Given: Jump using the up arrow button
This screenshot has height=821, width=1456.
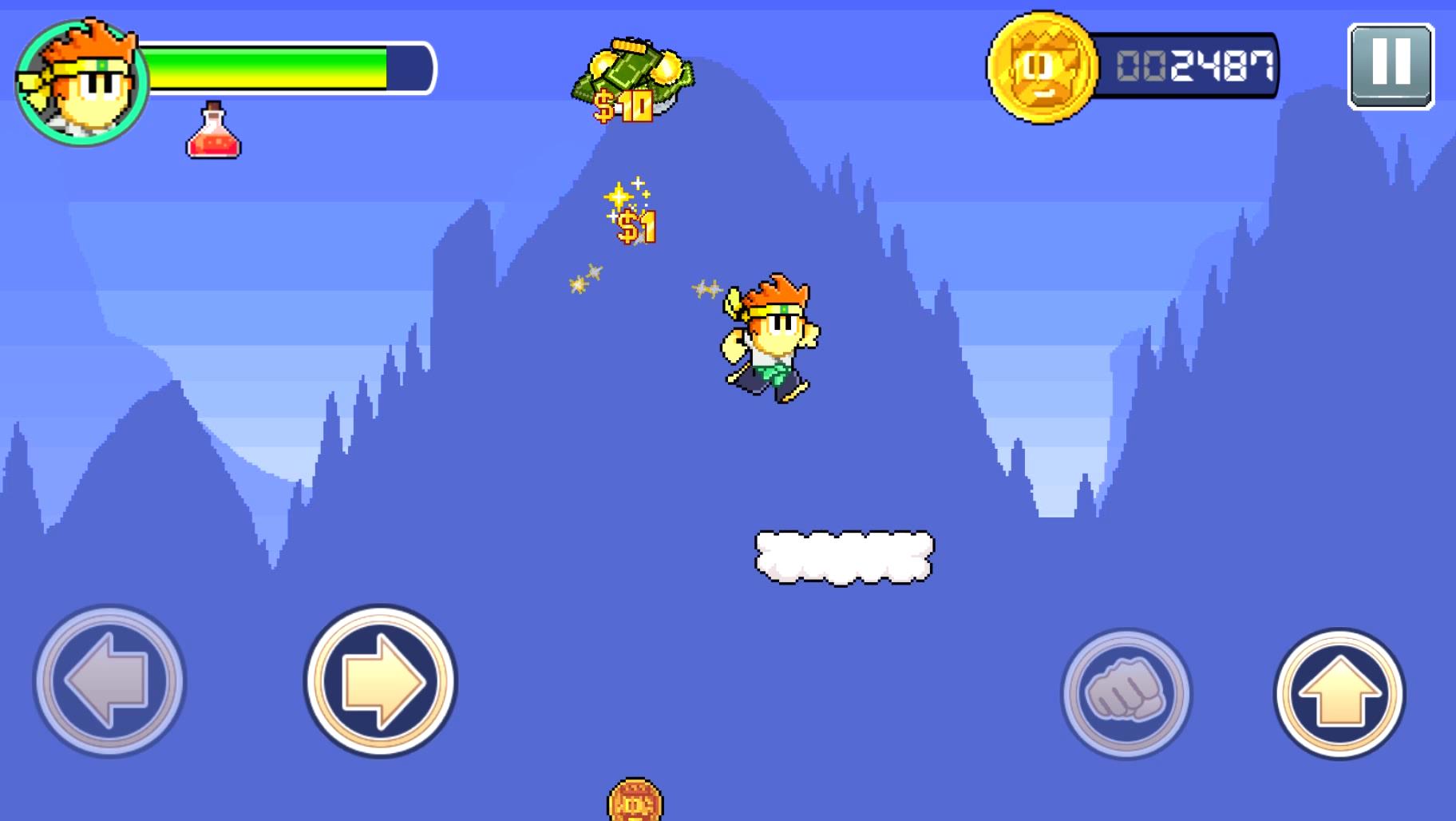Looking at the screenshot, I should point(1339,692).
